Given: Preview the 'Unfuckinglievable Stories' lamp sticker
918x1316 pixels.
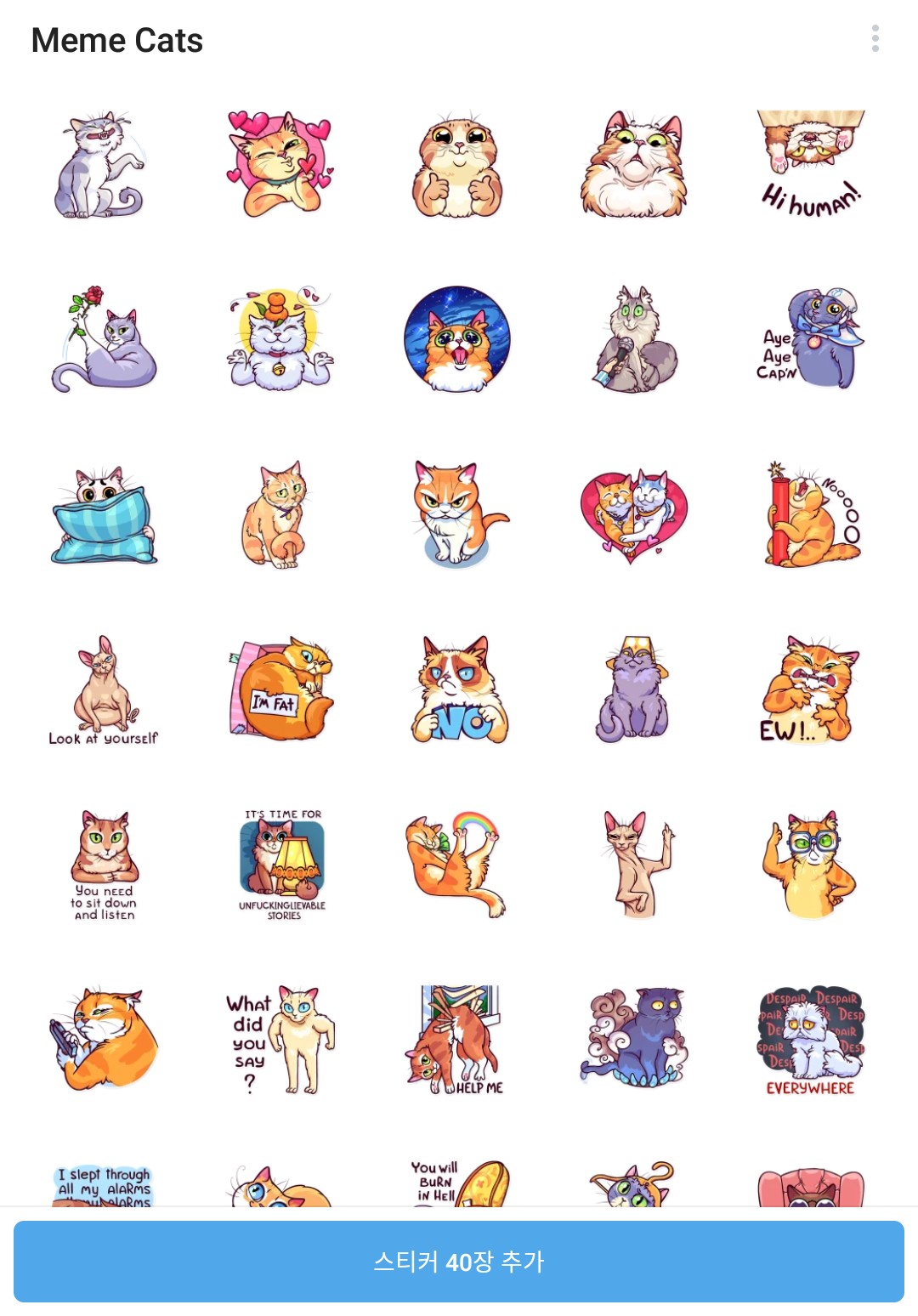Looking at the screenshot, I should (281, 865).
